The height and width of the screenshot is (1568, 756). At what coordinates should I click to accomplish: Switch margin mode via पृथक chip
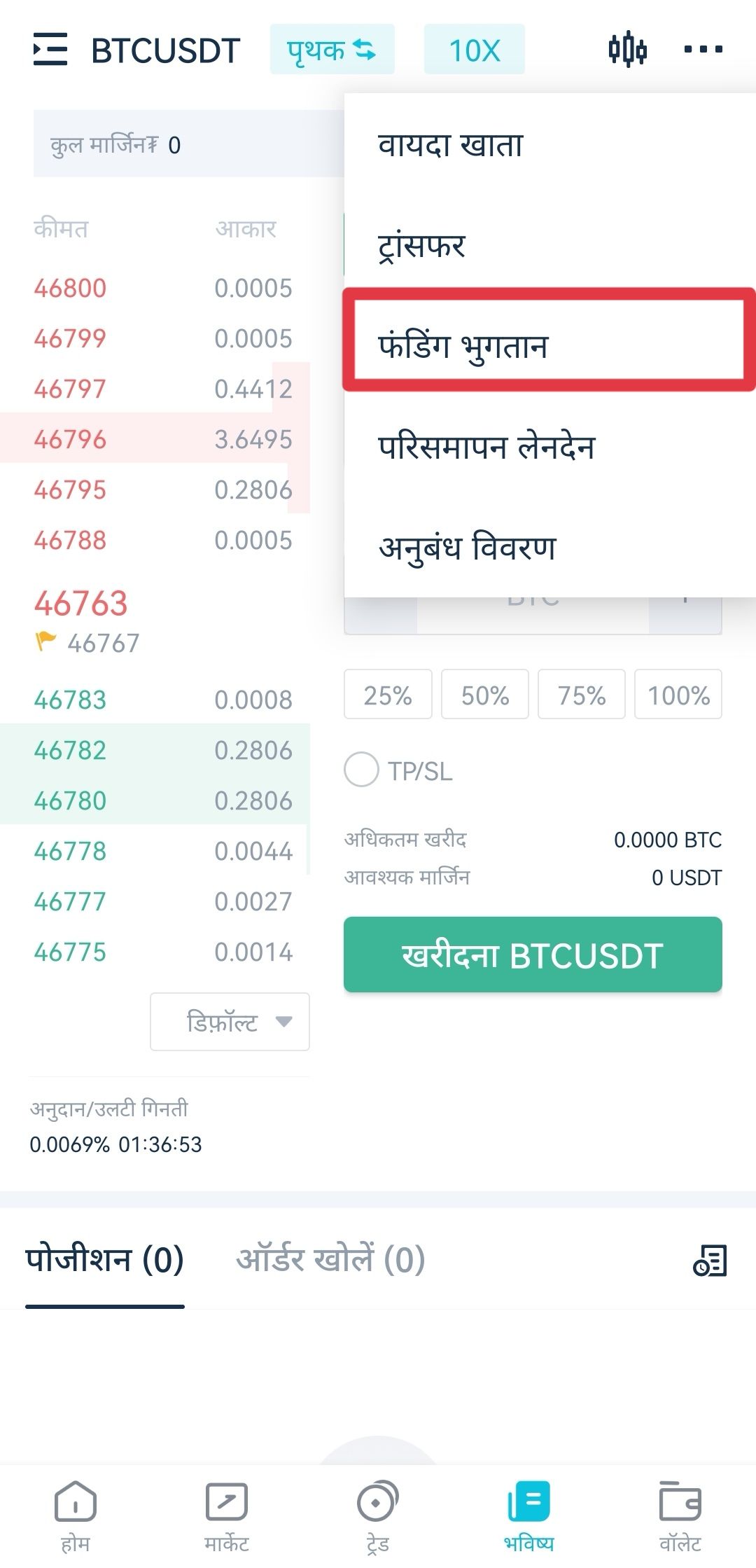pos(332,50)
